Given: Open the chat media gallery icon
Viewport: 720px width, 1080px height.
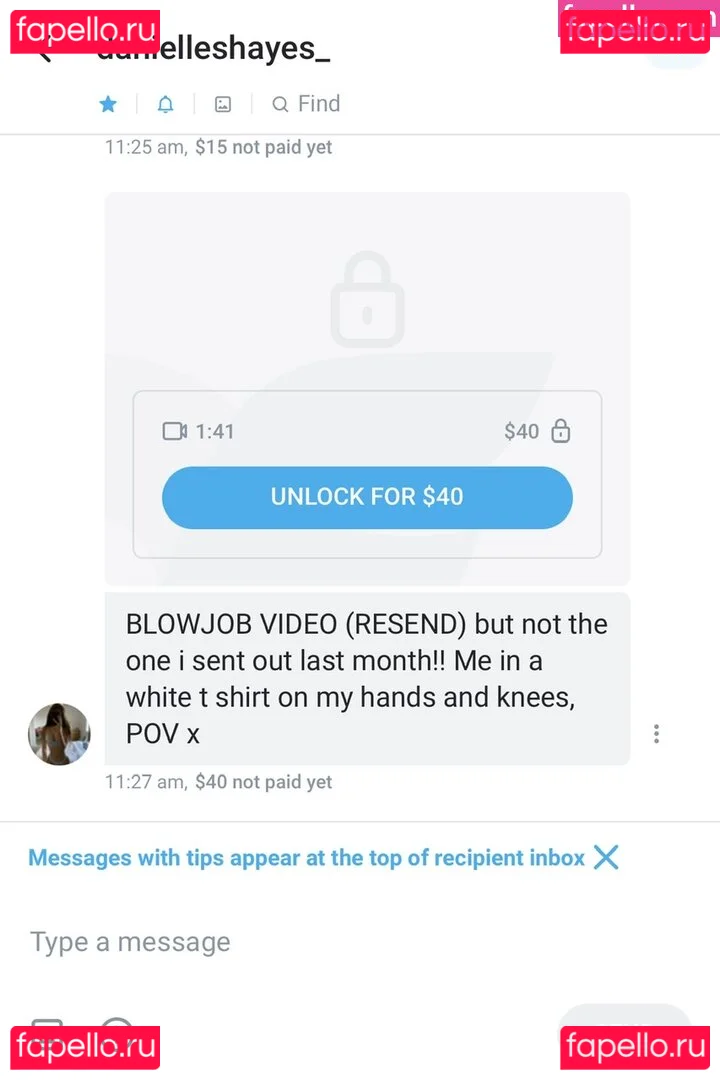Looking at the screenshot, I should click(223, 104).
